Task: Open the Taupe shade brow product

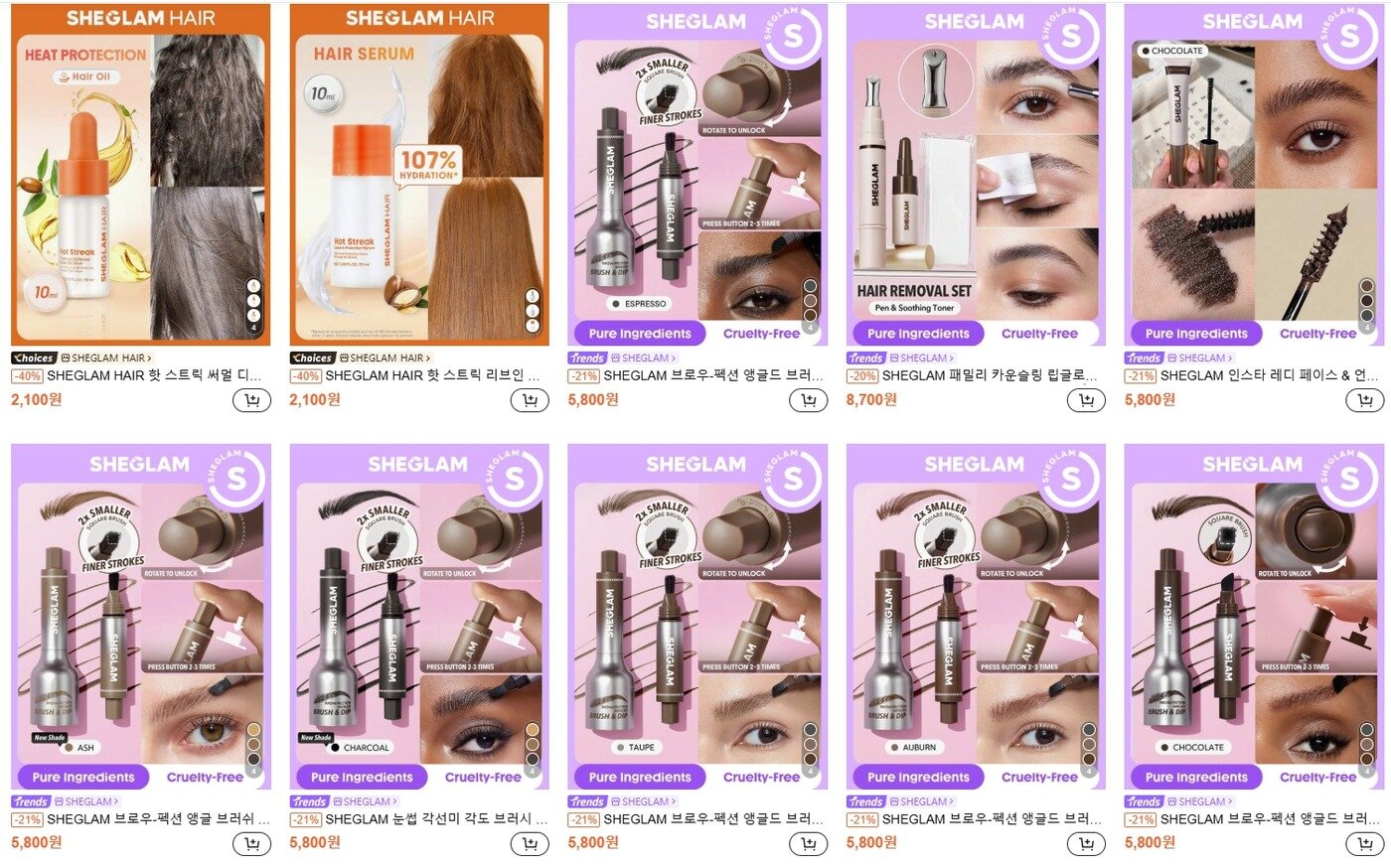Action: coord(696,616)
